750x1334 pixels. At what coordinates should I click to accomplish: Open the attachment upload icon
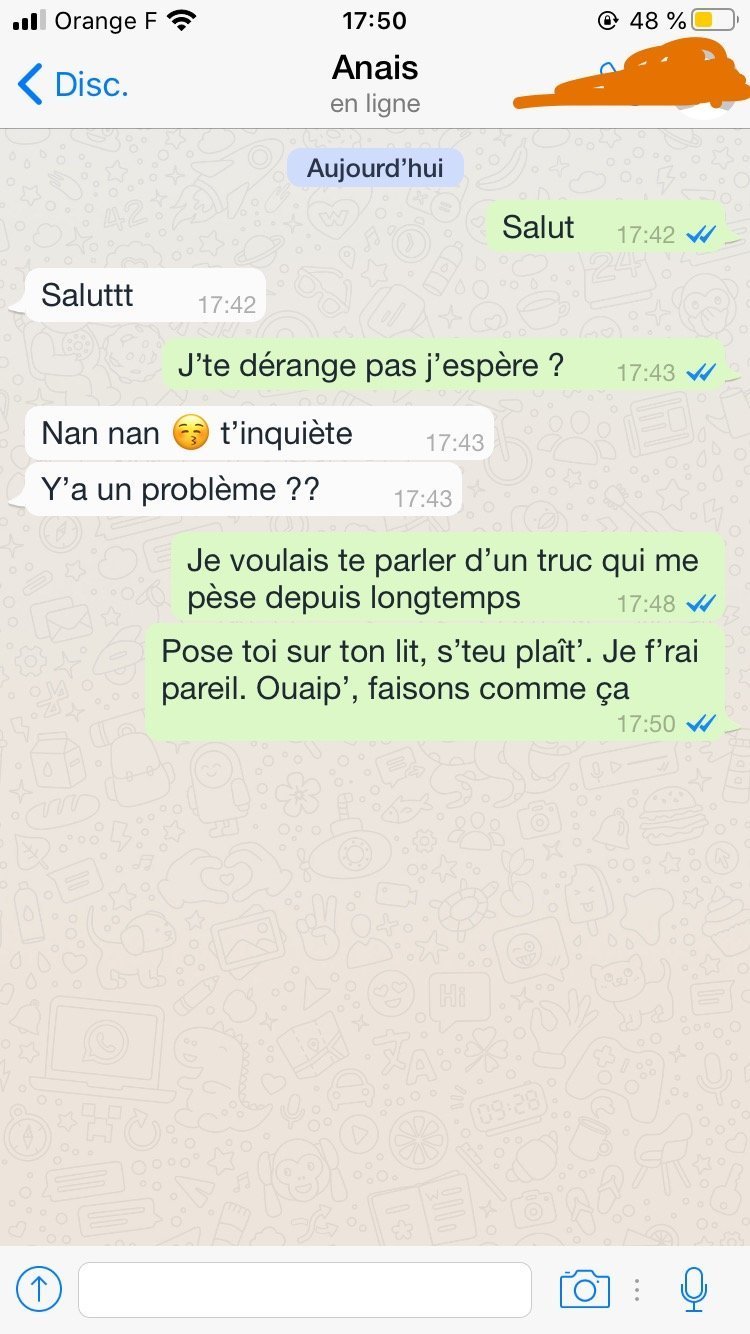(39, 1290)
